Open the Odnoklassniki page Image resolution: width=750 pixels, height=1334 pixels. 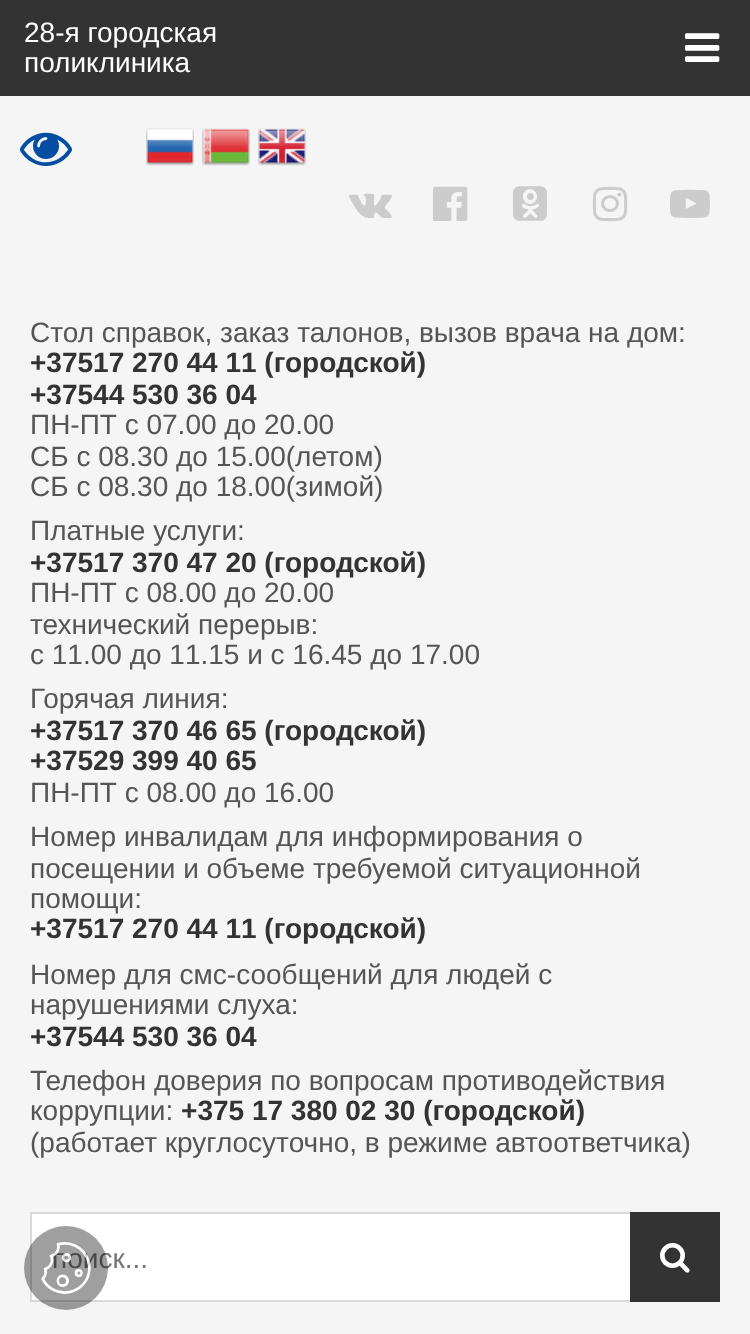[x=530, y=204]
